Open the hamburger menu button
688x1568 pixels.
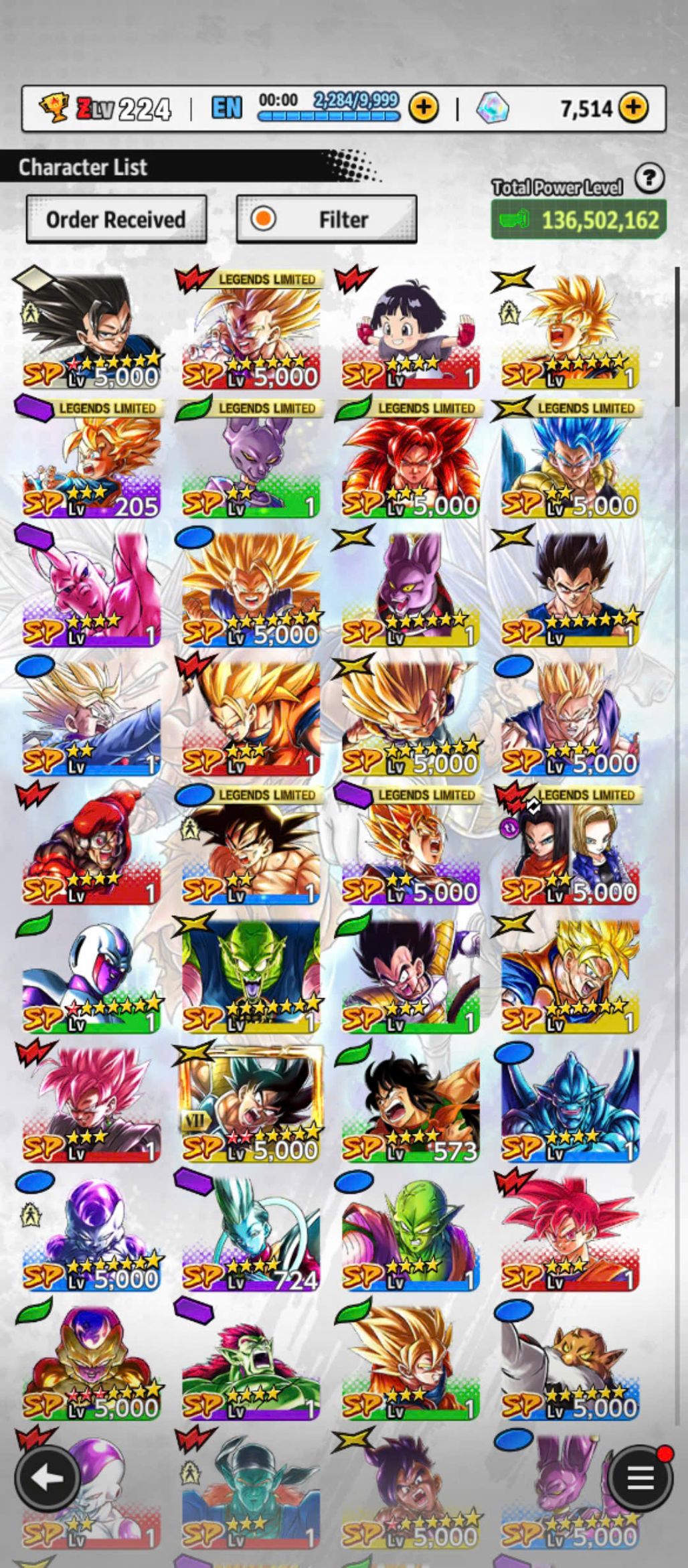[640, 1478]
